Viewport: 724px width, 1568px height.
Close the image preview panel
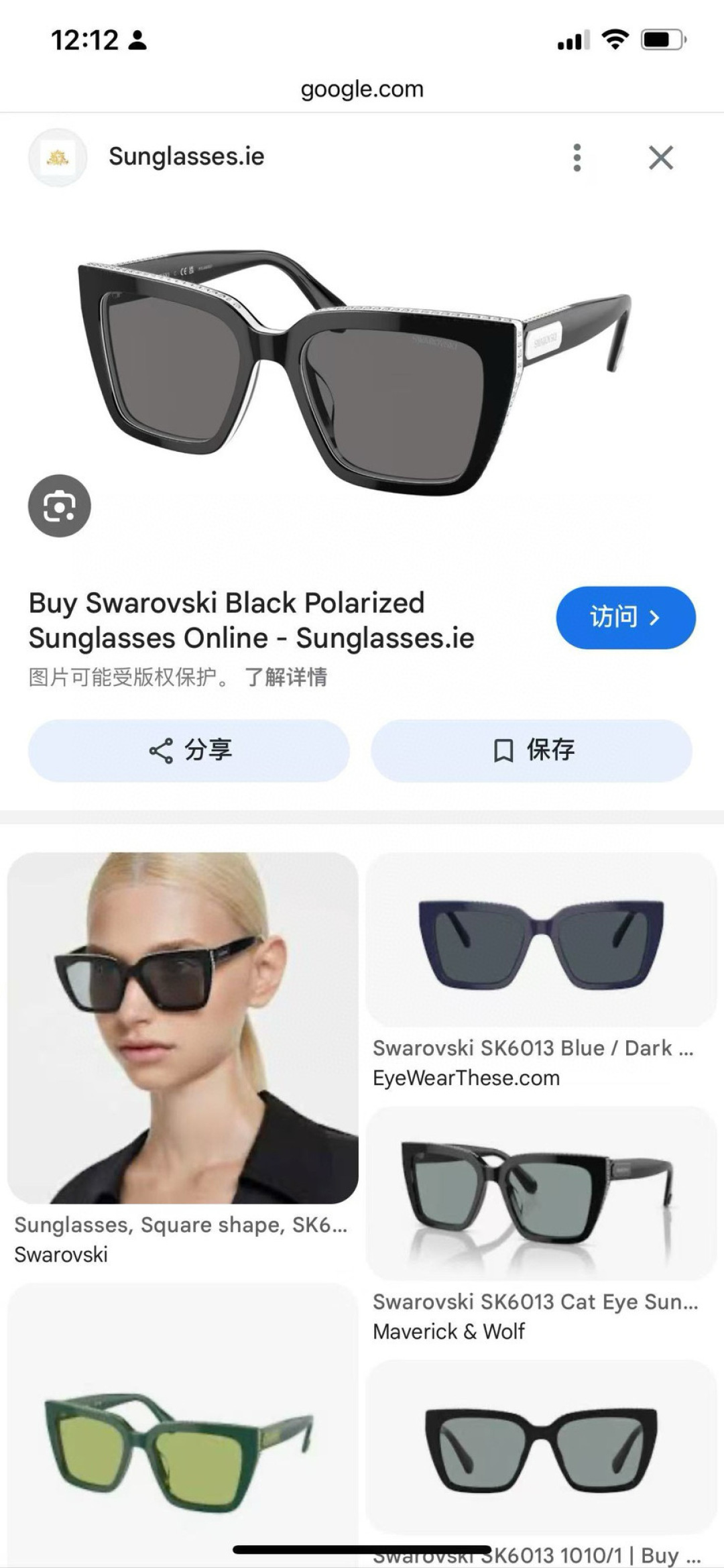pos(661,157)
